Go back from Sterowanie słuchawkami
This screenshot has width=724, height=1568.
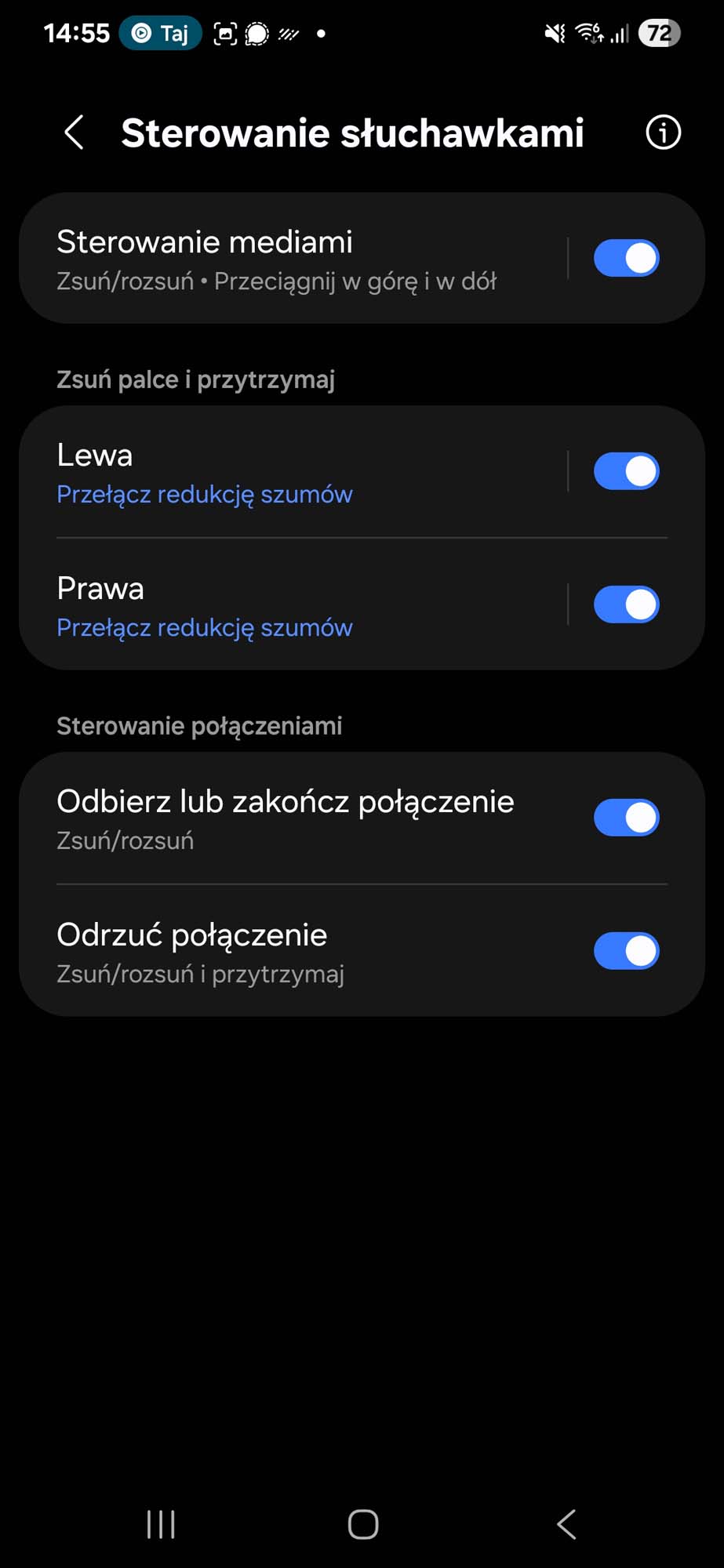(75, 132)
